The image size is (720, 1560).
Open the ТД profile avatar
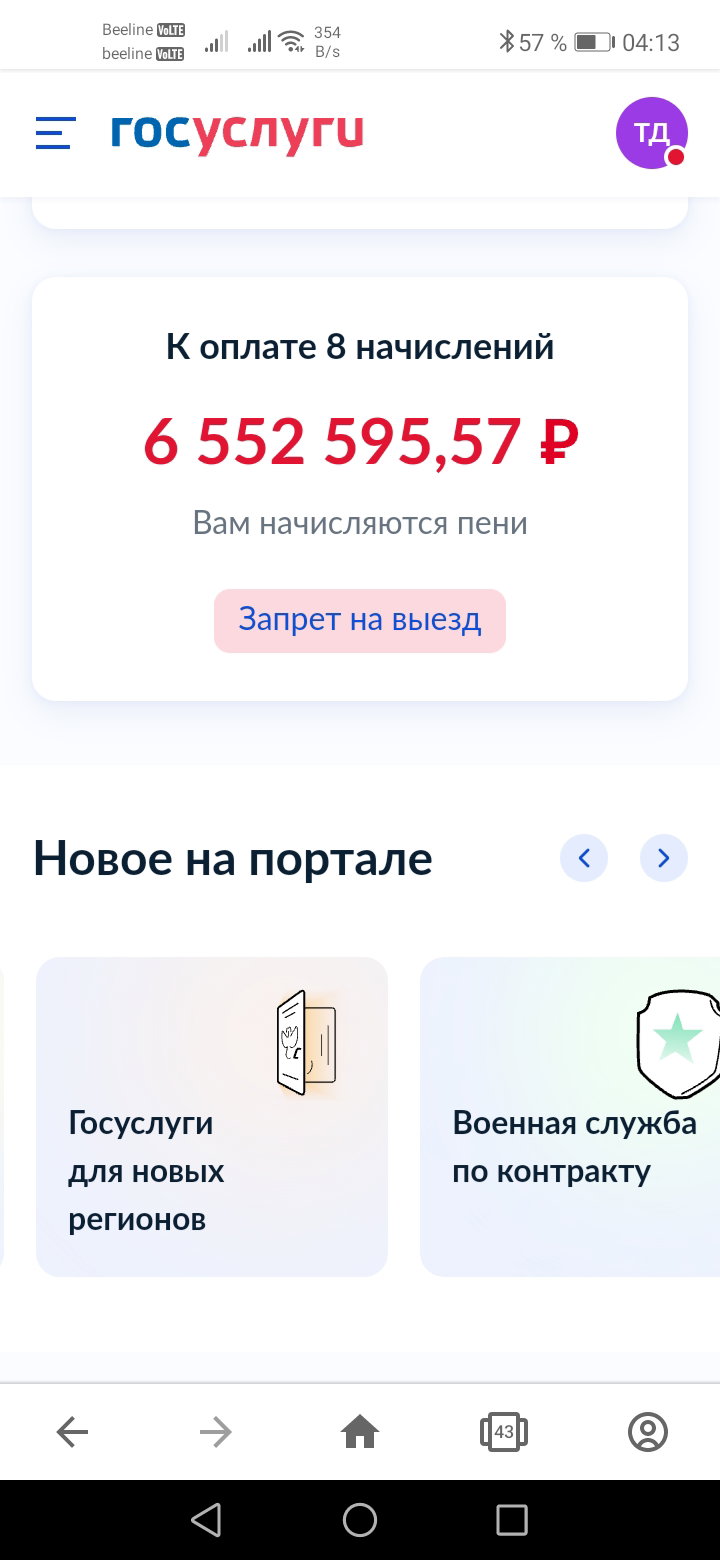[652, 133]
